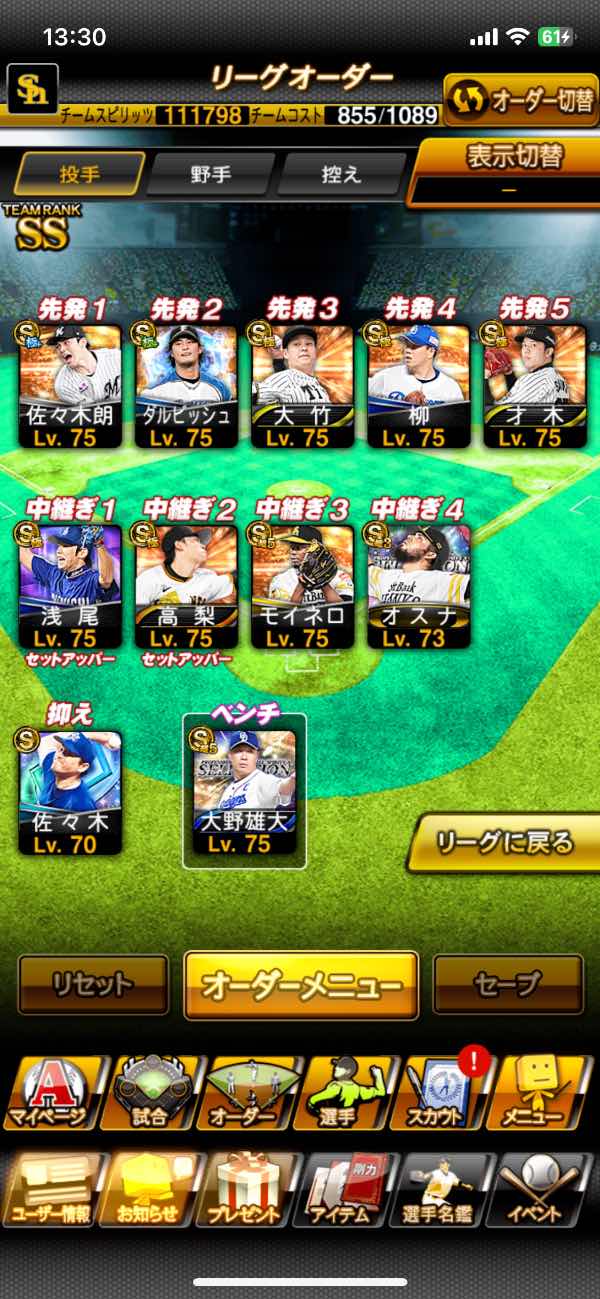
Task: Open the モイネロ reliever card
Action: 302,587
